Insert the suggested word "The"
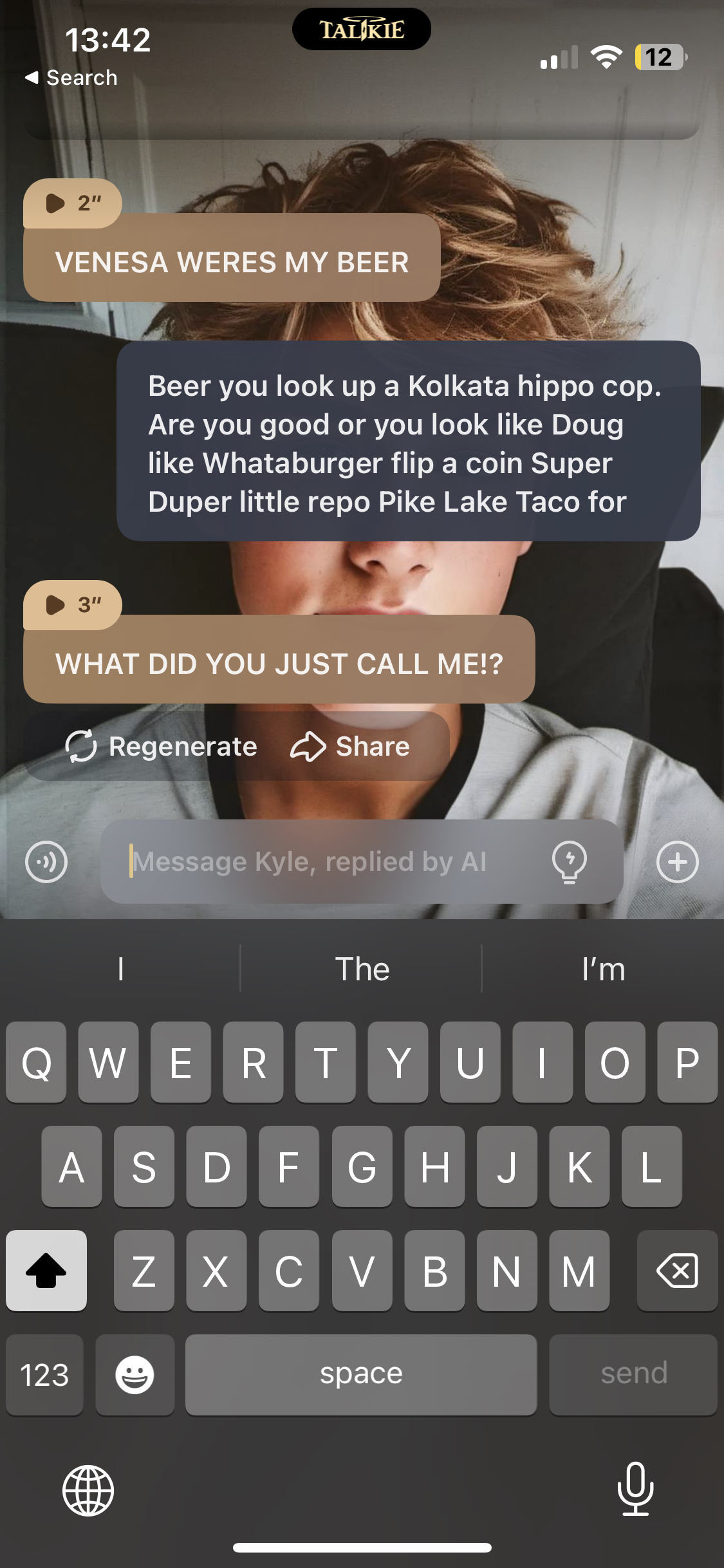The width and height of the screenshot is (724, 1568). 362,969
